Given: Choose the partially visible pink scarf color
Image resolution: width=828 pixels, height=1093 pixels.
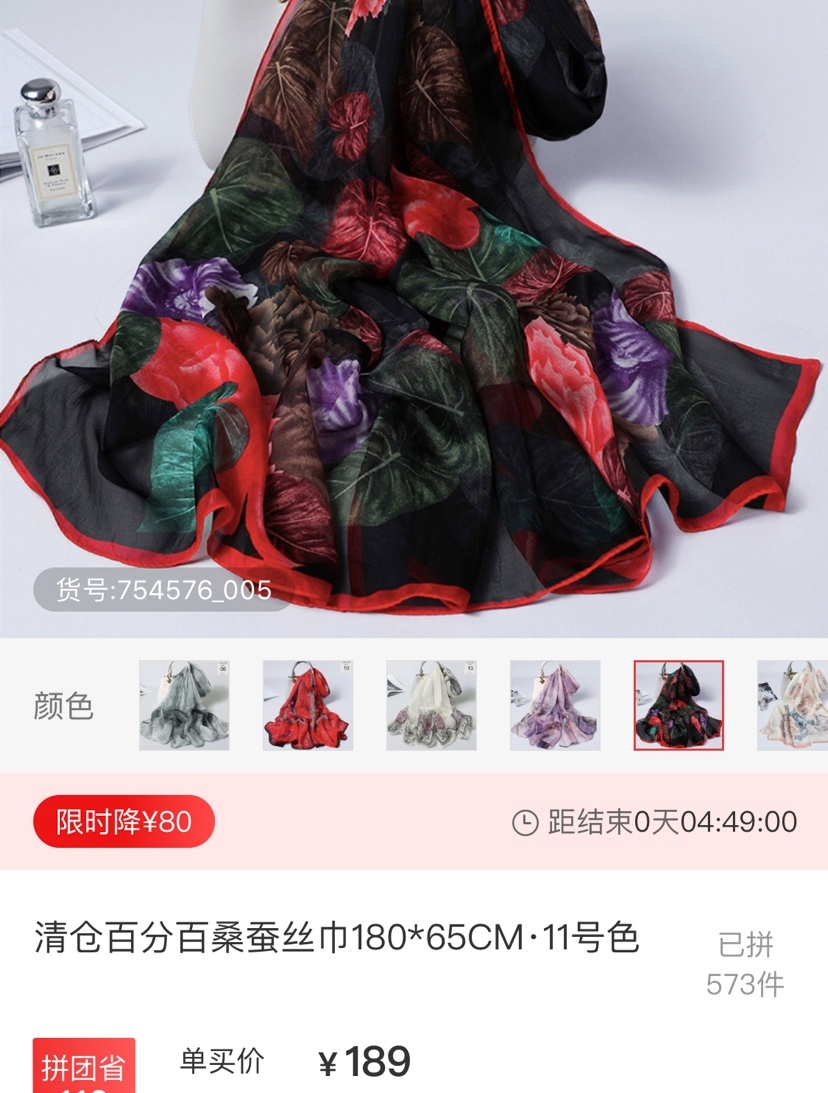Looking at the screenshot, I should click(x=794, y=705).
